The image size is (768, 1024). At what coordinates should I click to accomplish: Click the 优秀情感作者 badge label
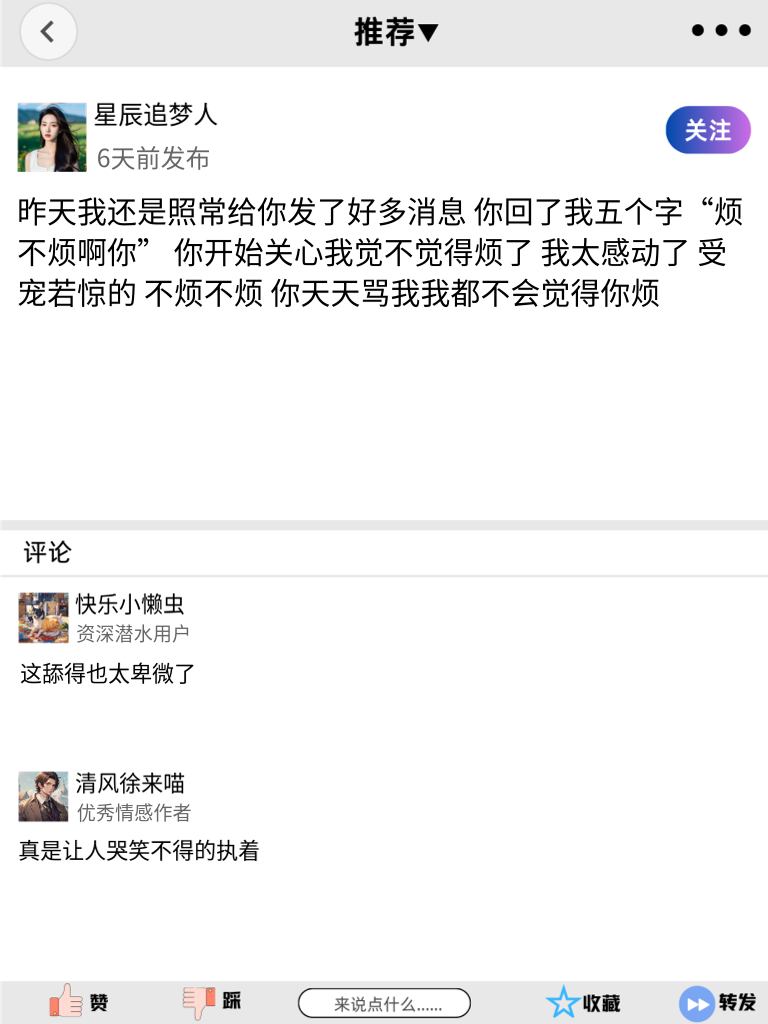pos(135,810)
